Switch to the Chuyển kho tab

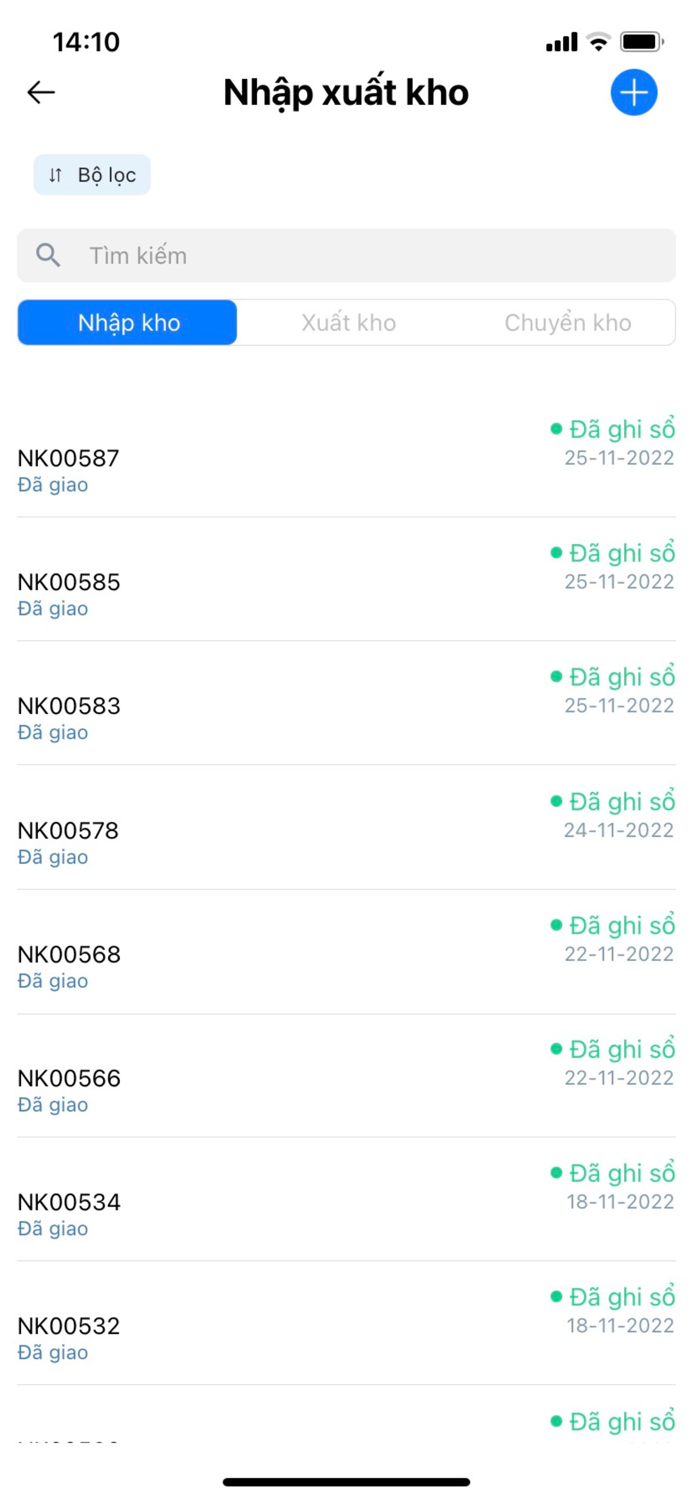567,323
